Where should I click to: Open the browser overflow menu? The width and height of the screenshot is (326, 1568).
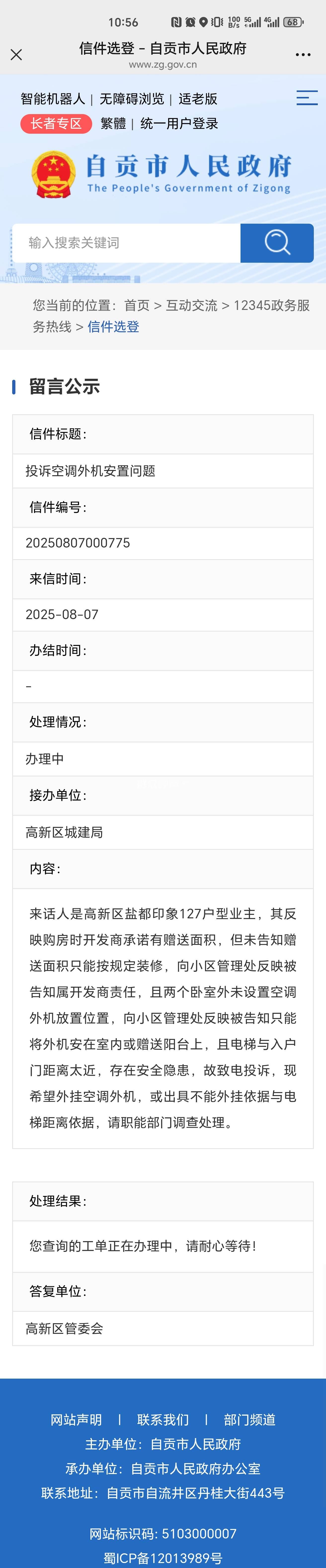(303, 55)
